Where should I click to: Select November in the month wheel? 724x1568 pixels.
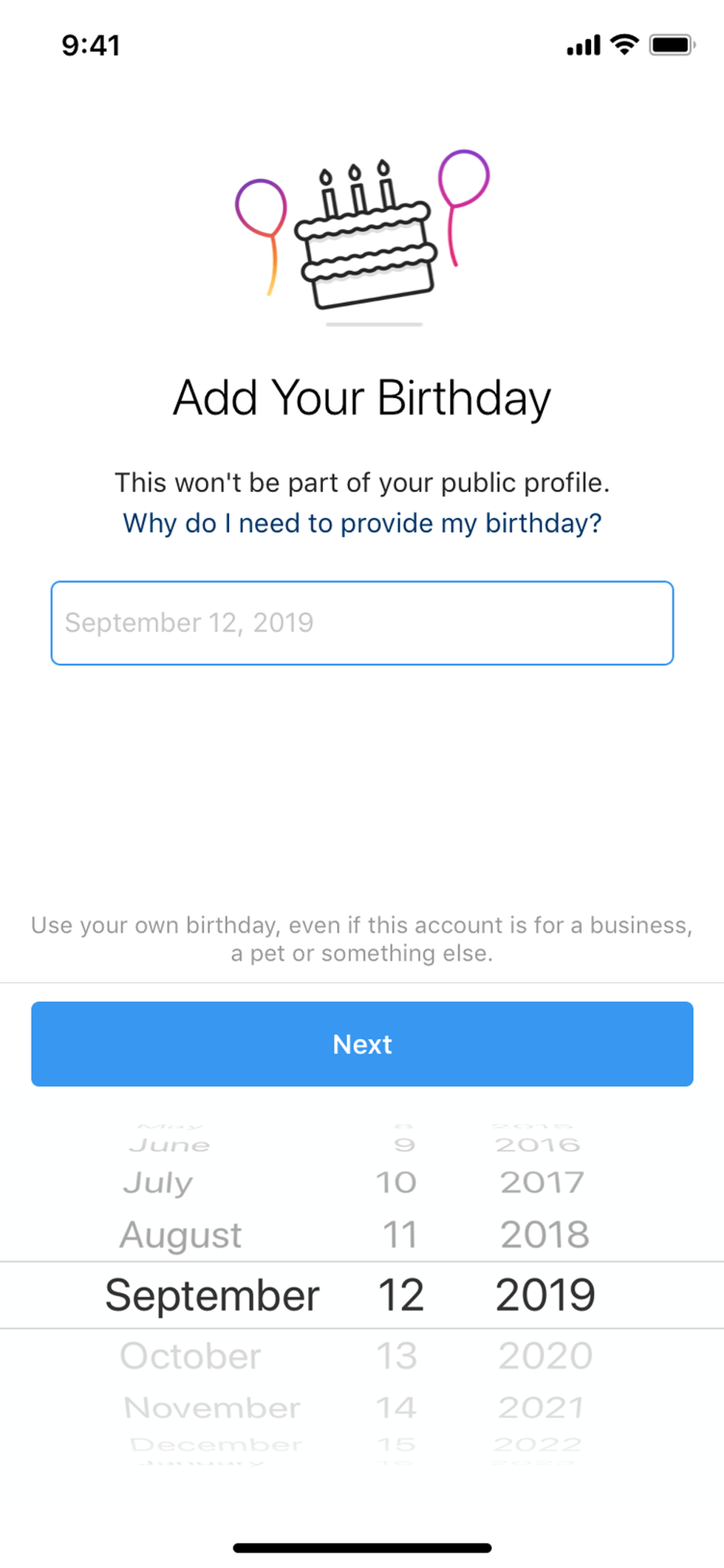[212, 1408]
